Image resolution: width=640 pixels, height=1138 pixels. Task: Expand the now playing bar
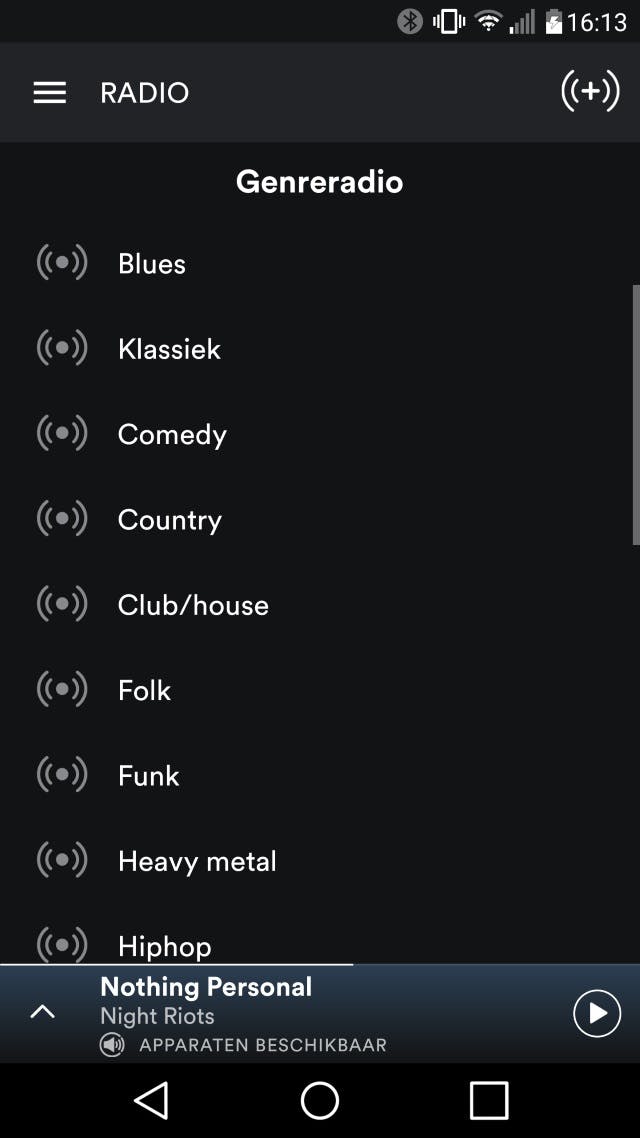click(42, 1012)
